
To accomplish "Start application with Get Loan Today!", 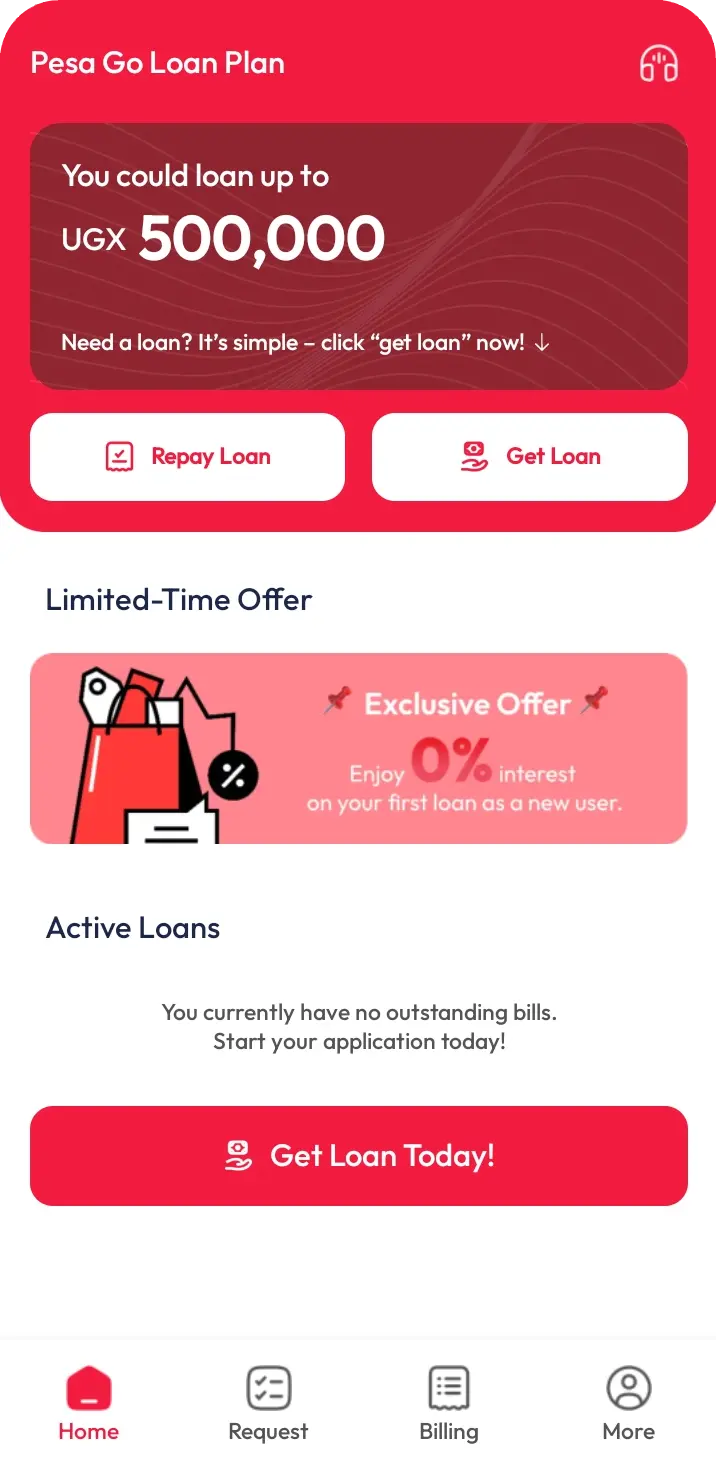I will pyautogui.click(x=358, y=1156).
